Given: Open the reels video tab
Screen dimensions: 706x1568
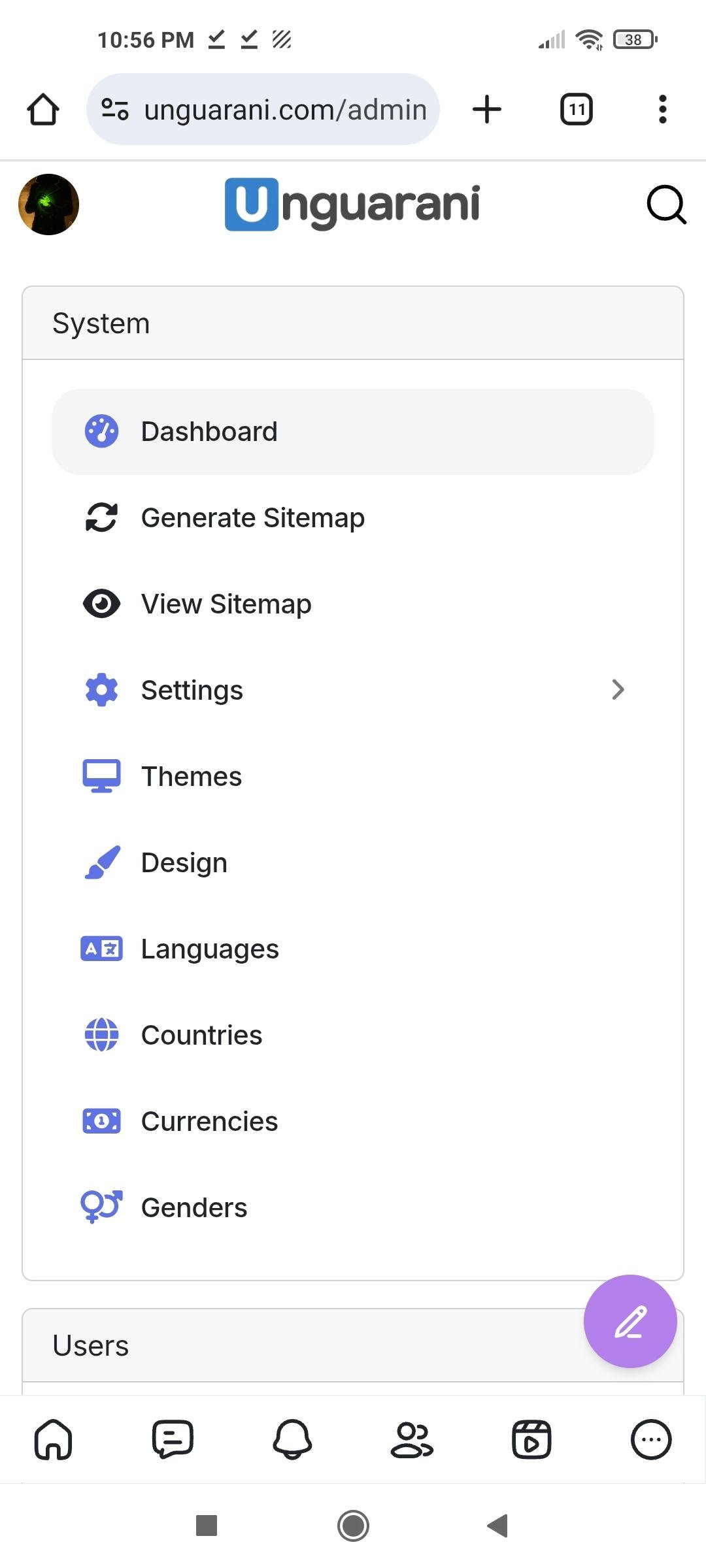Looking at the screenshot, I should click(x=531, y=1439).
